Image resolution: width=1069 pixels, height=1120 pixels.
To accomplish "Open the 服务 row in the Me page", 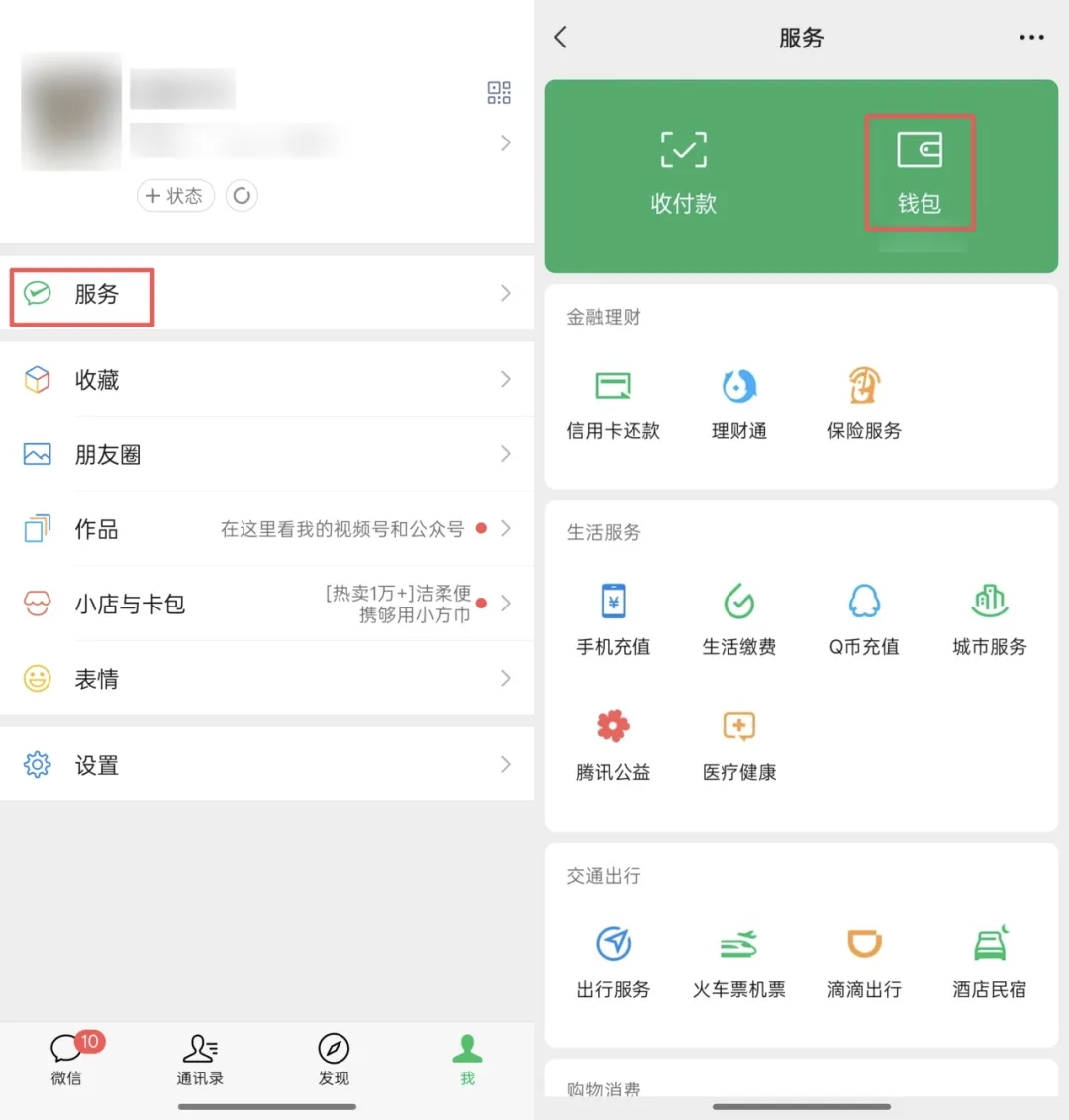I will click(267, 293).
